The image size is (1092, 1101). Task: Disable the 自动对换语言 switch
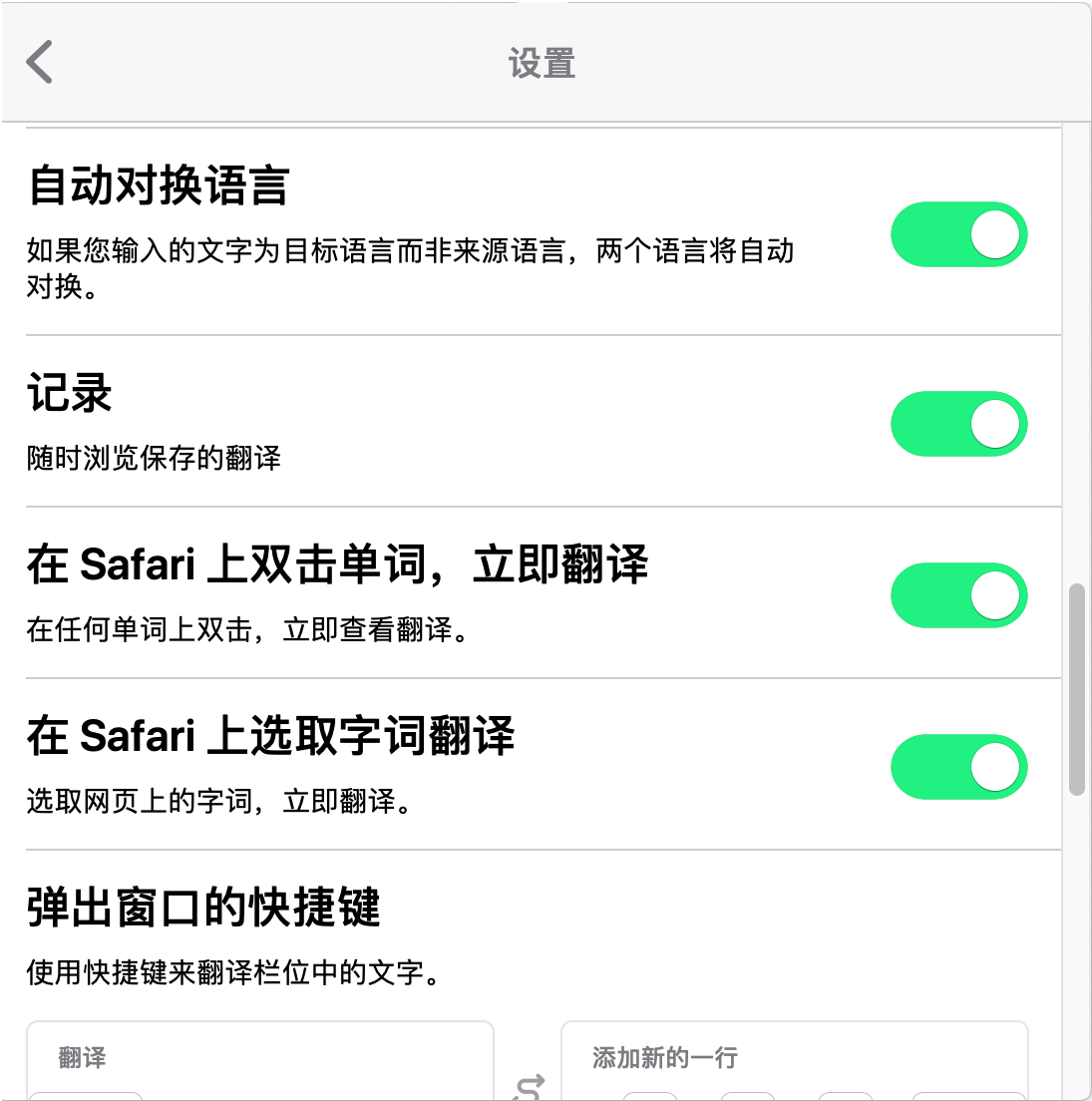pyautogui.click(x=957, y=234)
